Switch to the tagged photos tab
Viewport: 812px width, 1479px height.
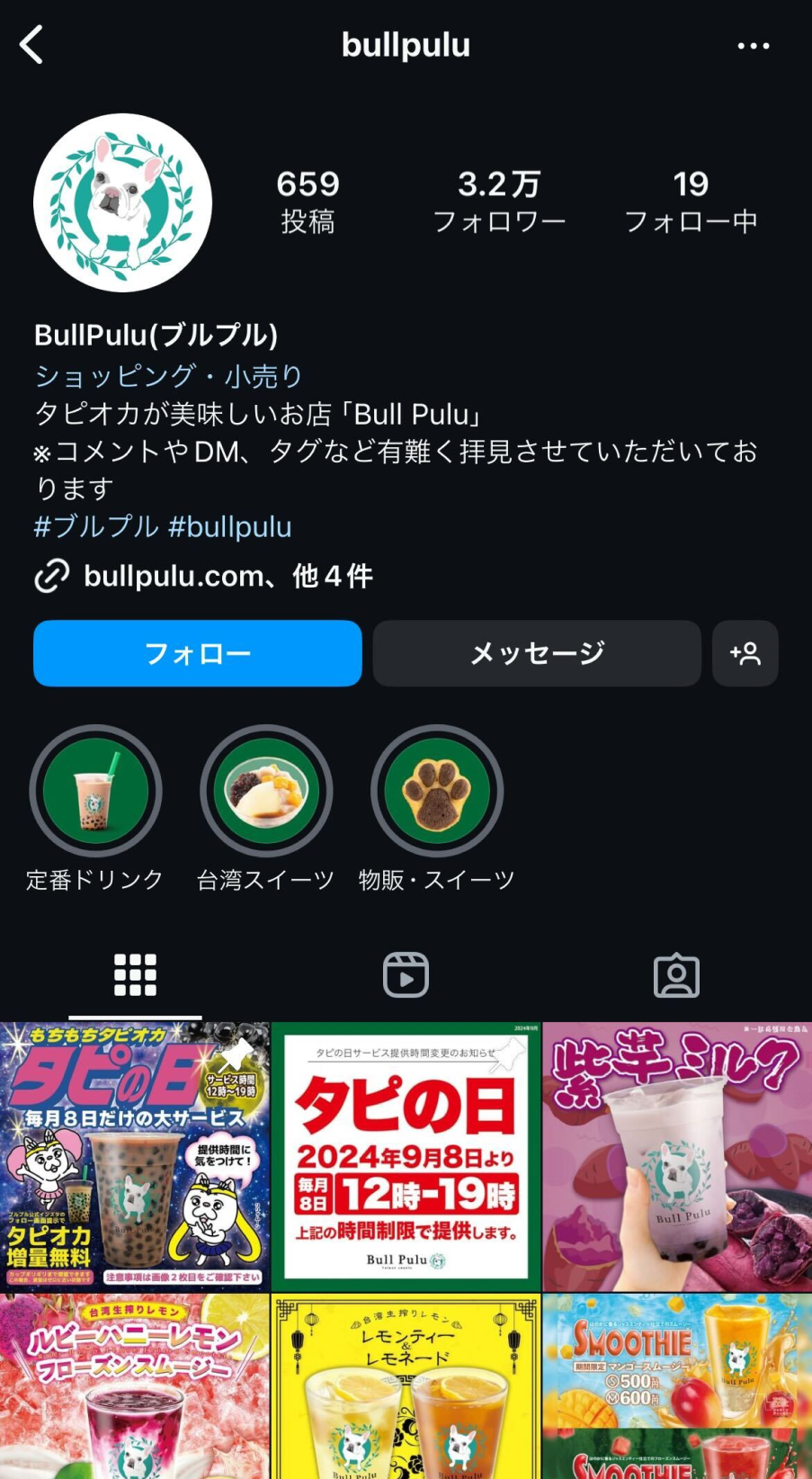[676, 975]
